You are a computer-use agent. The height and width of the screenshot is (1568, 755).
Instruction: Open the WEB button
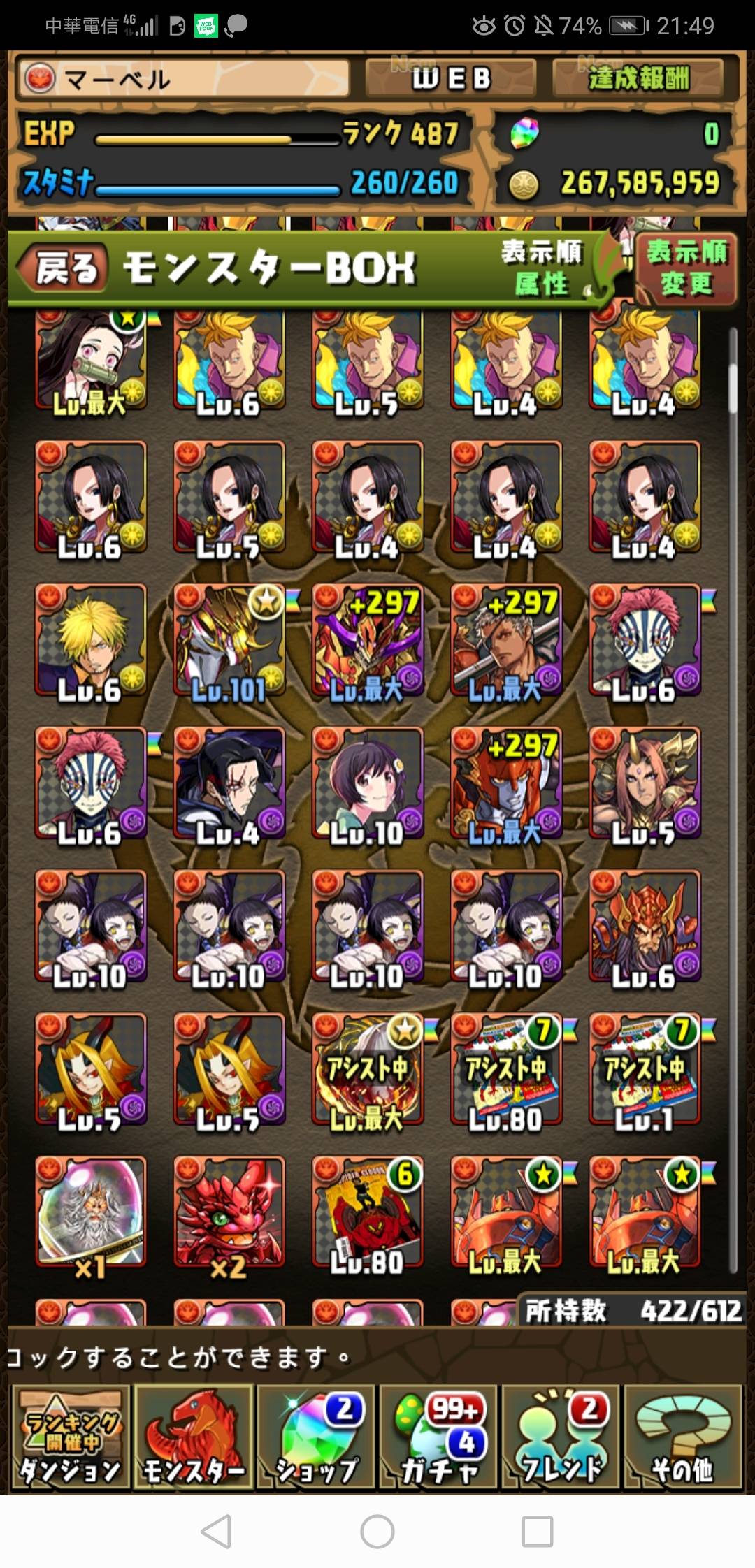pyautogui.click(x=451, y=78)
